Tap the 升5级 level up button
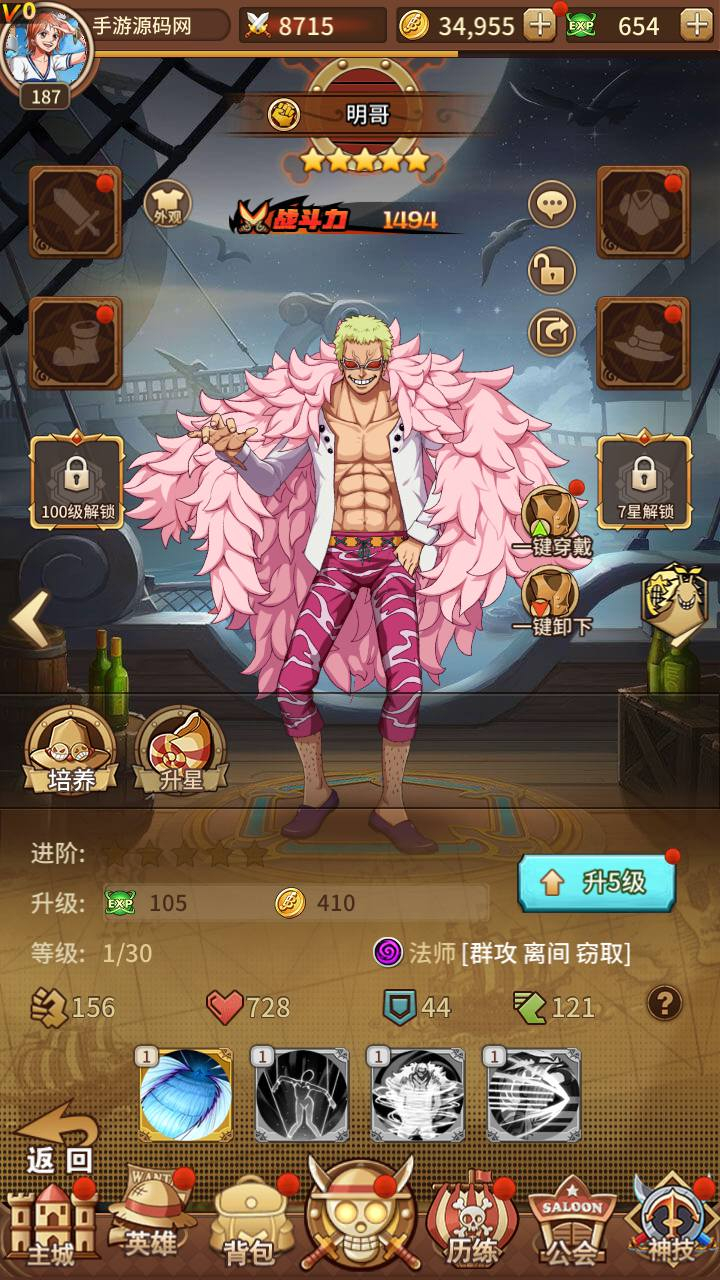 click(x=597, y=883)
